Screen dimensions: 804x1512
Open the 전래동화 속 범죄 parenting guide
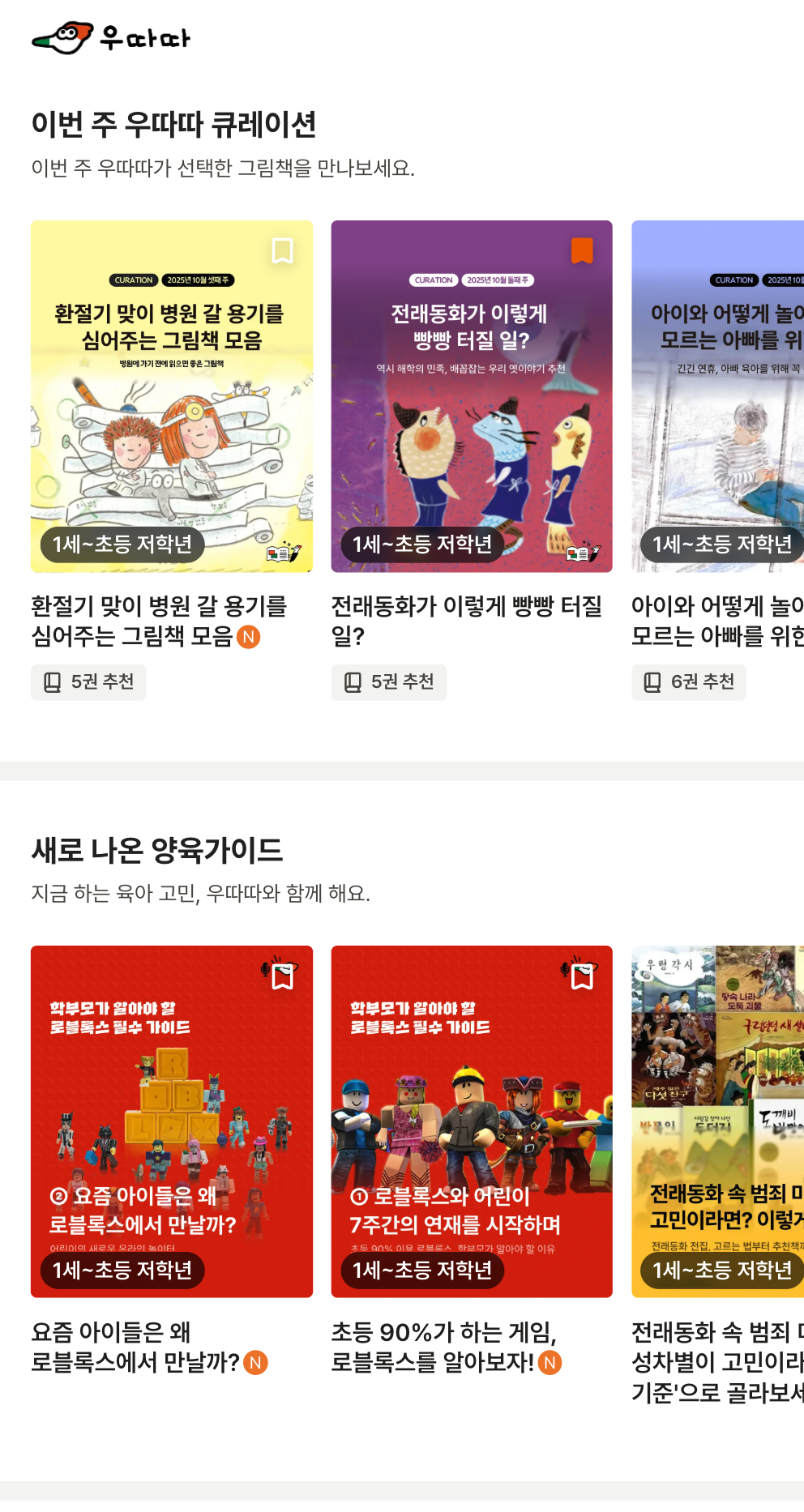point(717,1122)
